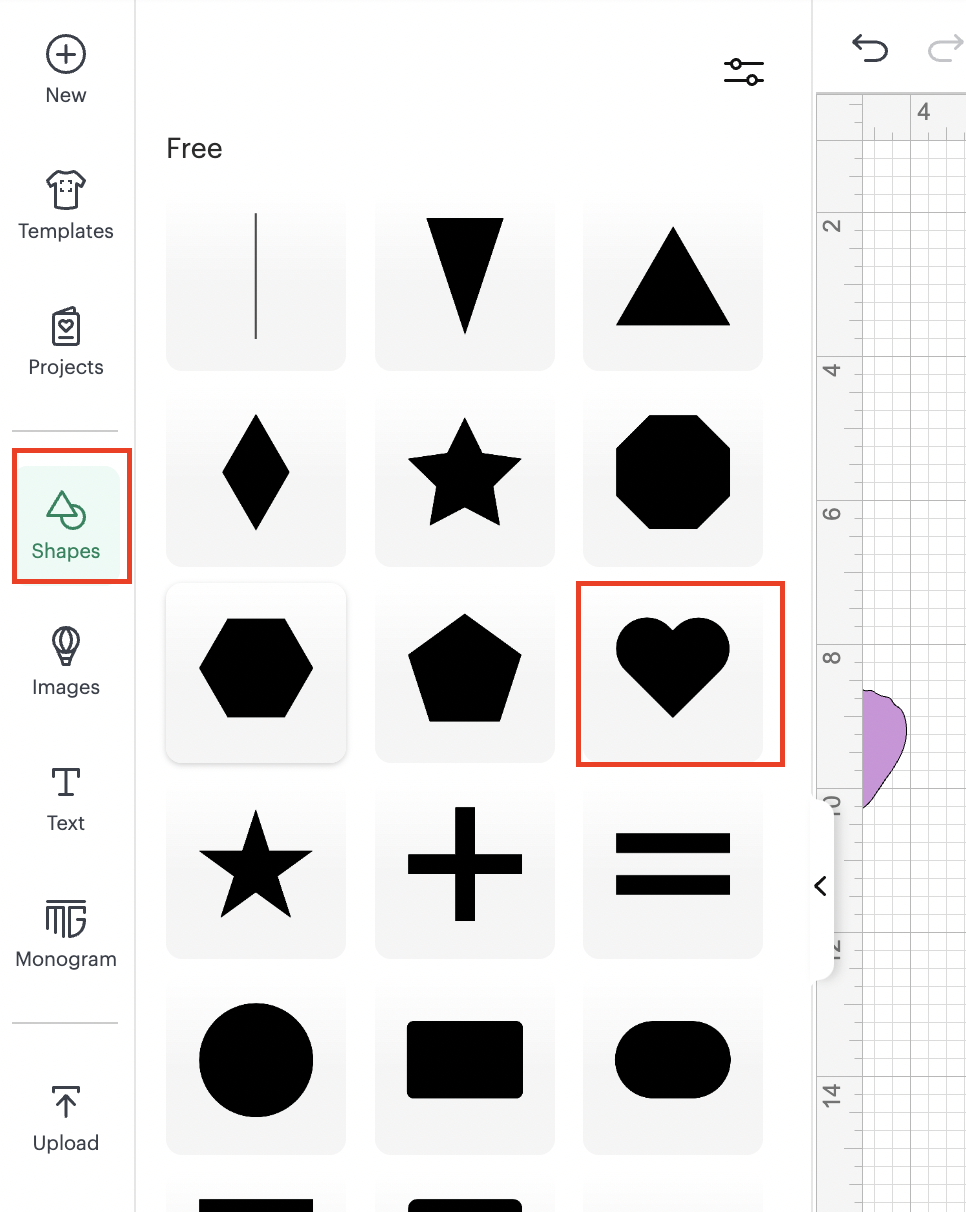
Task: Add Text to the canvas
Action: click(x=66, y=798)
